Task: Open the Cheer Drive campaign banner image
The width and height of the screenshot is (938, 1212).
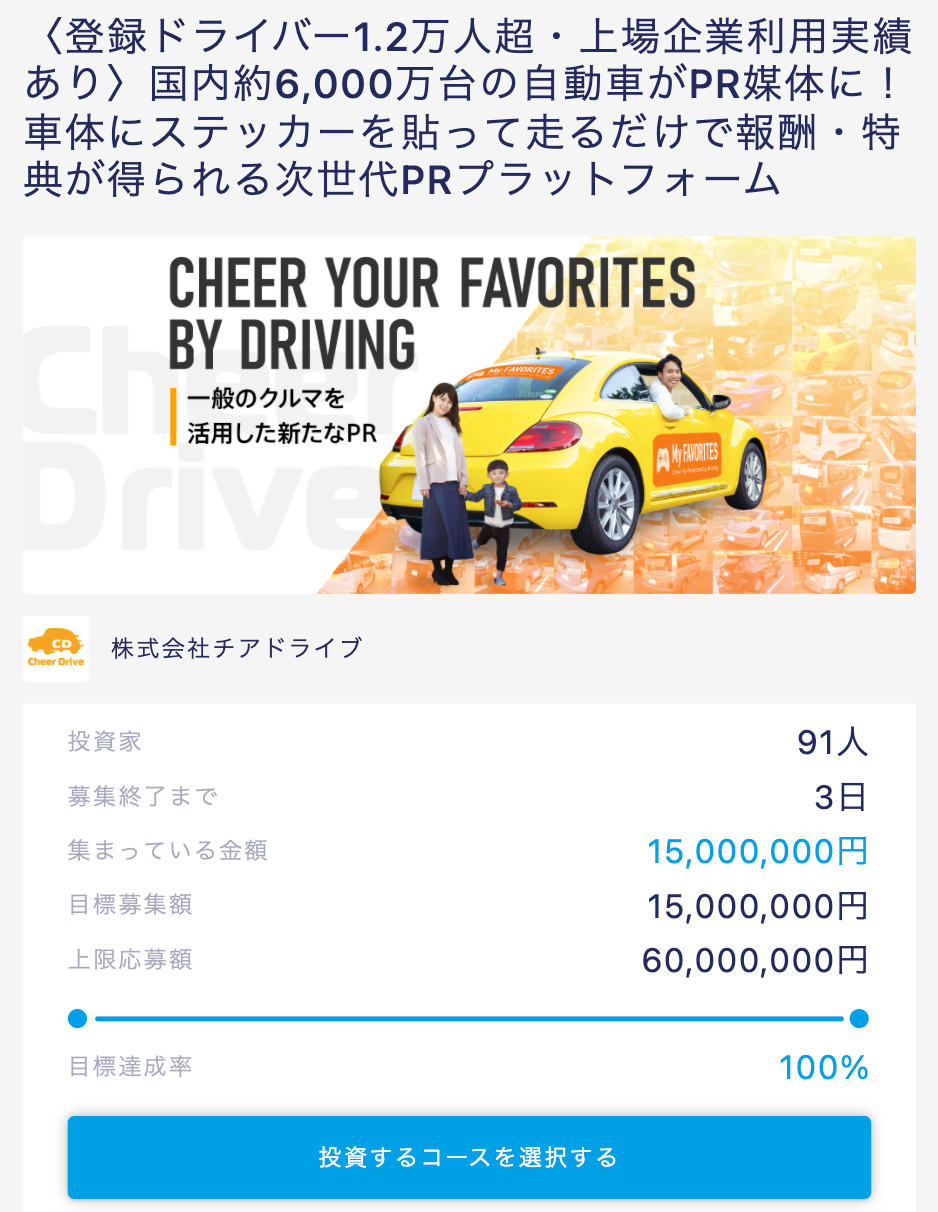Action: [x=469, y=415]
